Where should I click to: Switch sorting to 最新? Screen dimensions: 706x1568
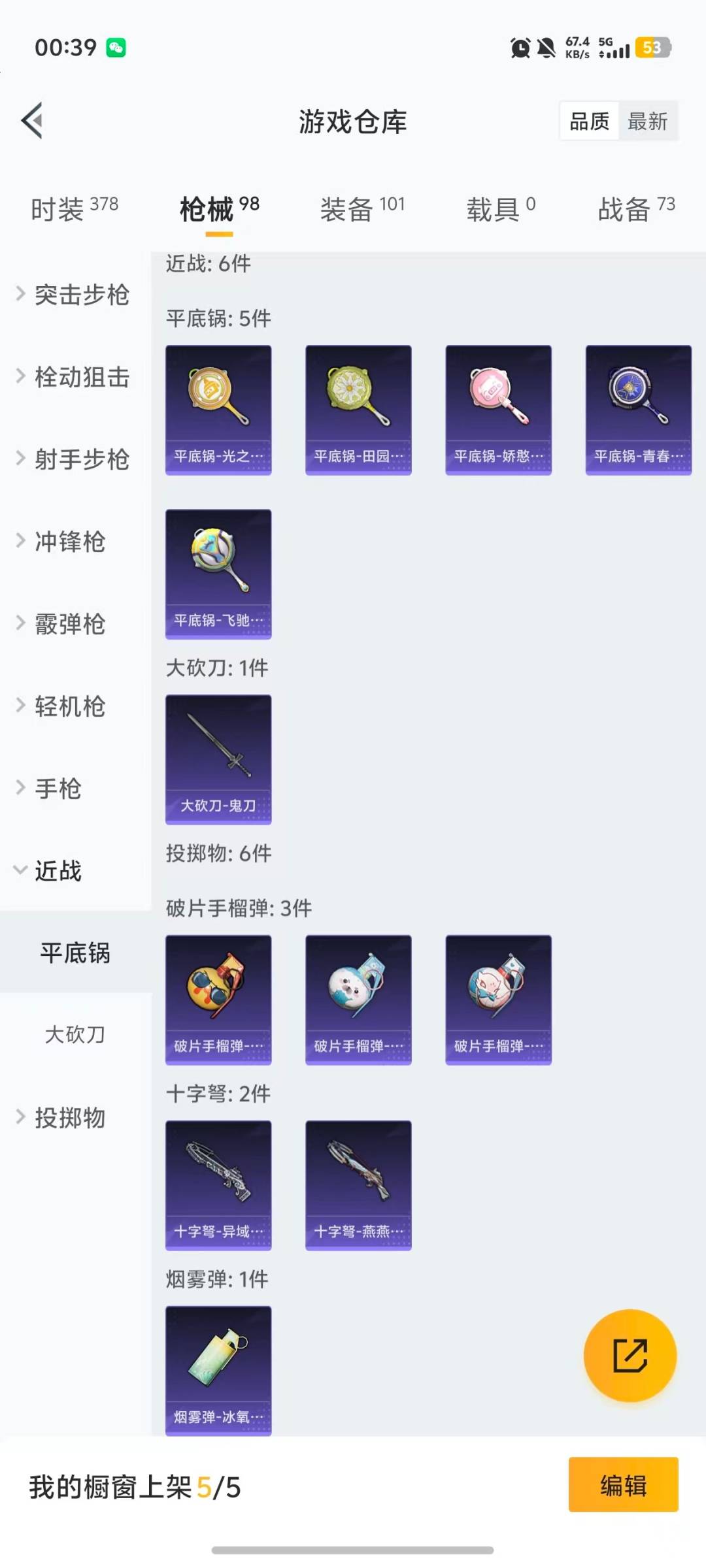coord(648,122)
